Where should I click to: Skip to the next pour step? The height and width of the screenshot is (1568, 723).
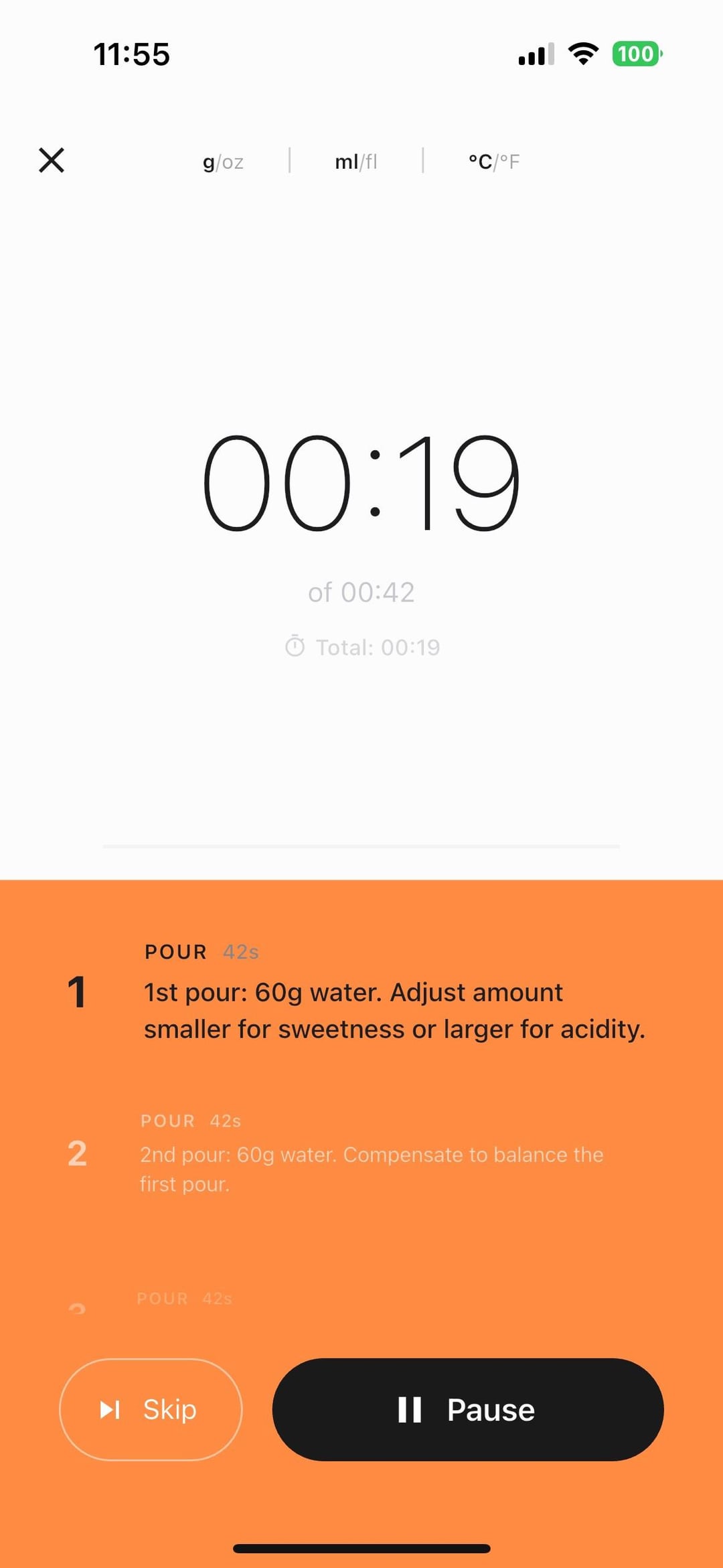click(x=151, y=1409)
